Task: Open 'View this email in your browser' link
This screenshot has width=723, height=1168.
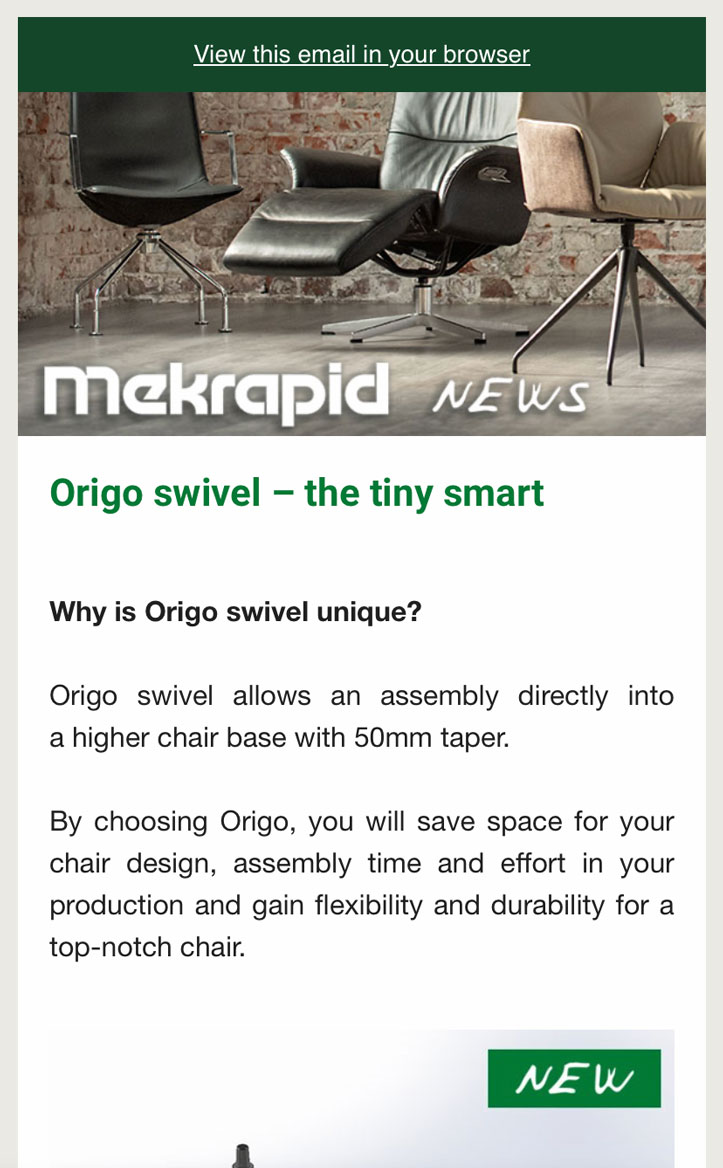Action: tap(361, 54)
